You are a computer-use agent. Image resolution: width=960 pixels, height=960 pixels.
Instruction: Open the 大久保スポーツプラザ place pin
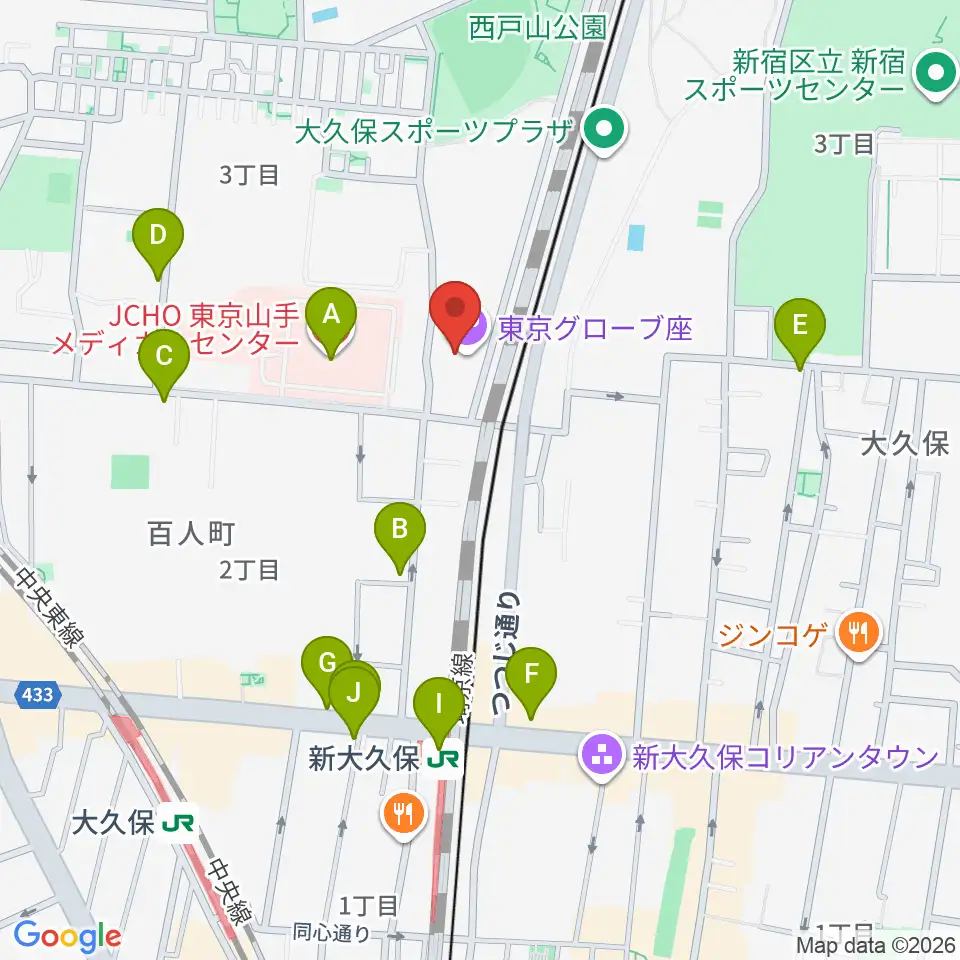point(604,130)
